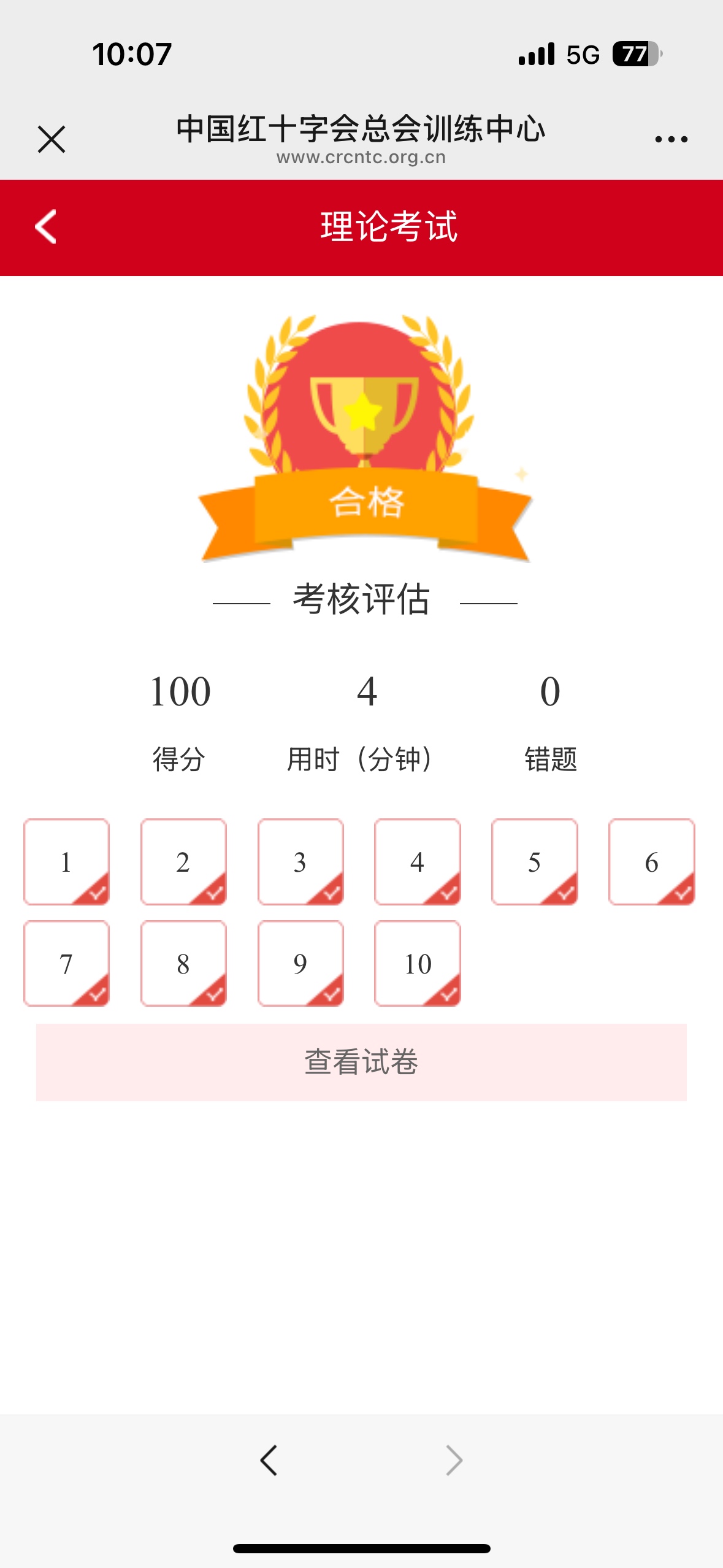Jump to question 10
Screen dimensions: 723x1568
coord(418,964)
